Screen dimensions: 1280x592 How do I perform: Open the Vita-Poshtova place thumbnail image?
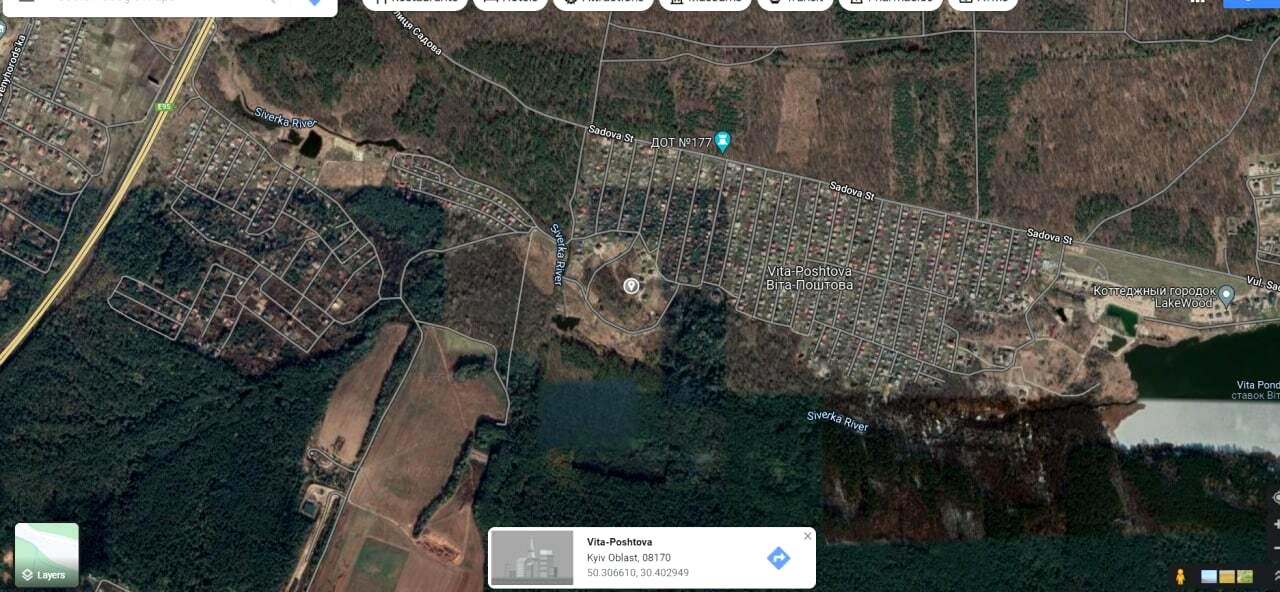click(x=532, y=558)
